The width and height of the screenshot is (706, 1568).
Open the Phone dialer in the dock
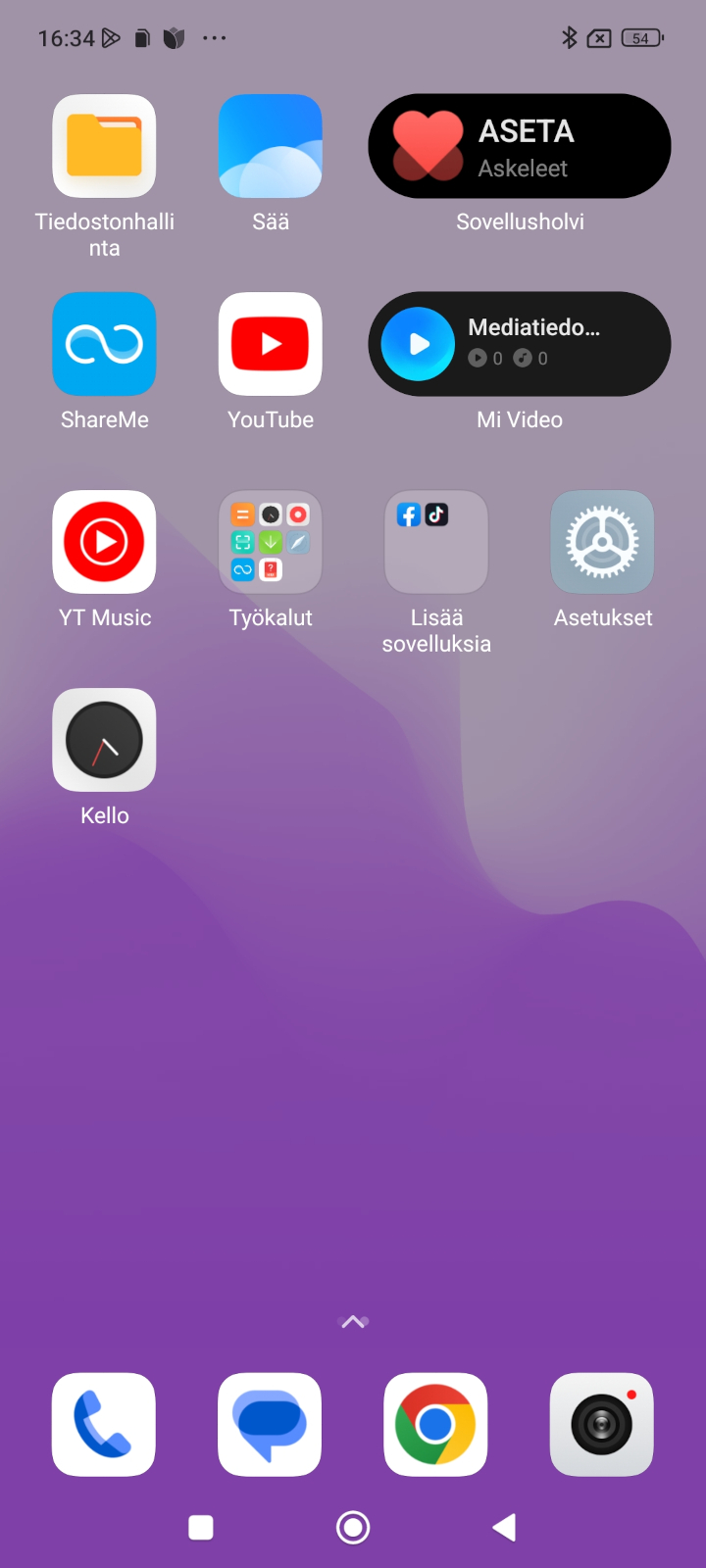(x=104, y=1424)
